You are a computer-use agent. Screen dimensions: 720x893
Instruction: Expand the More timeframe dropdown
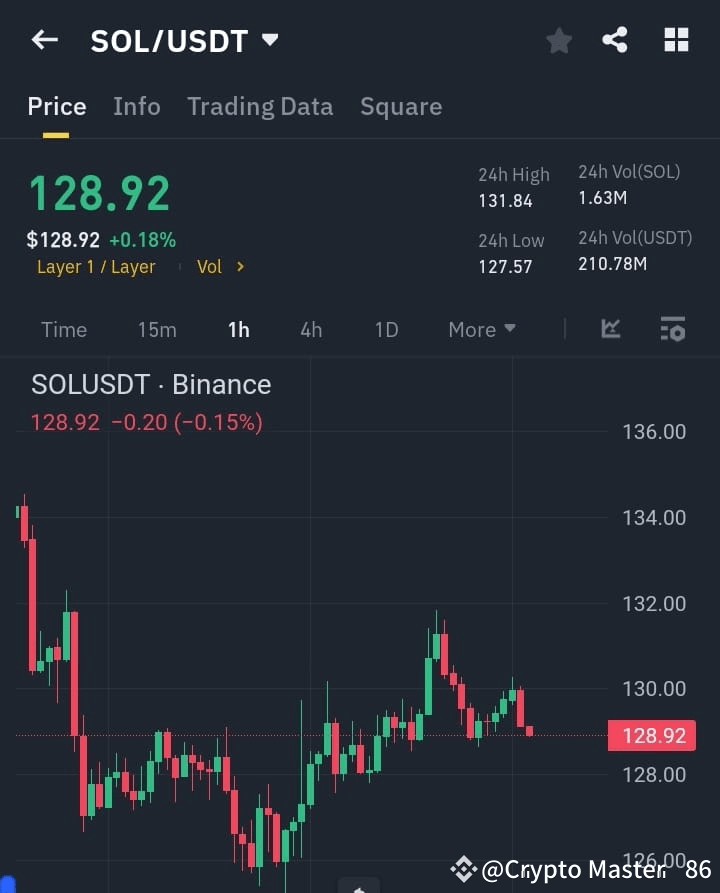point(481,329)
